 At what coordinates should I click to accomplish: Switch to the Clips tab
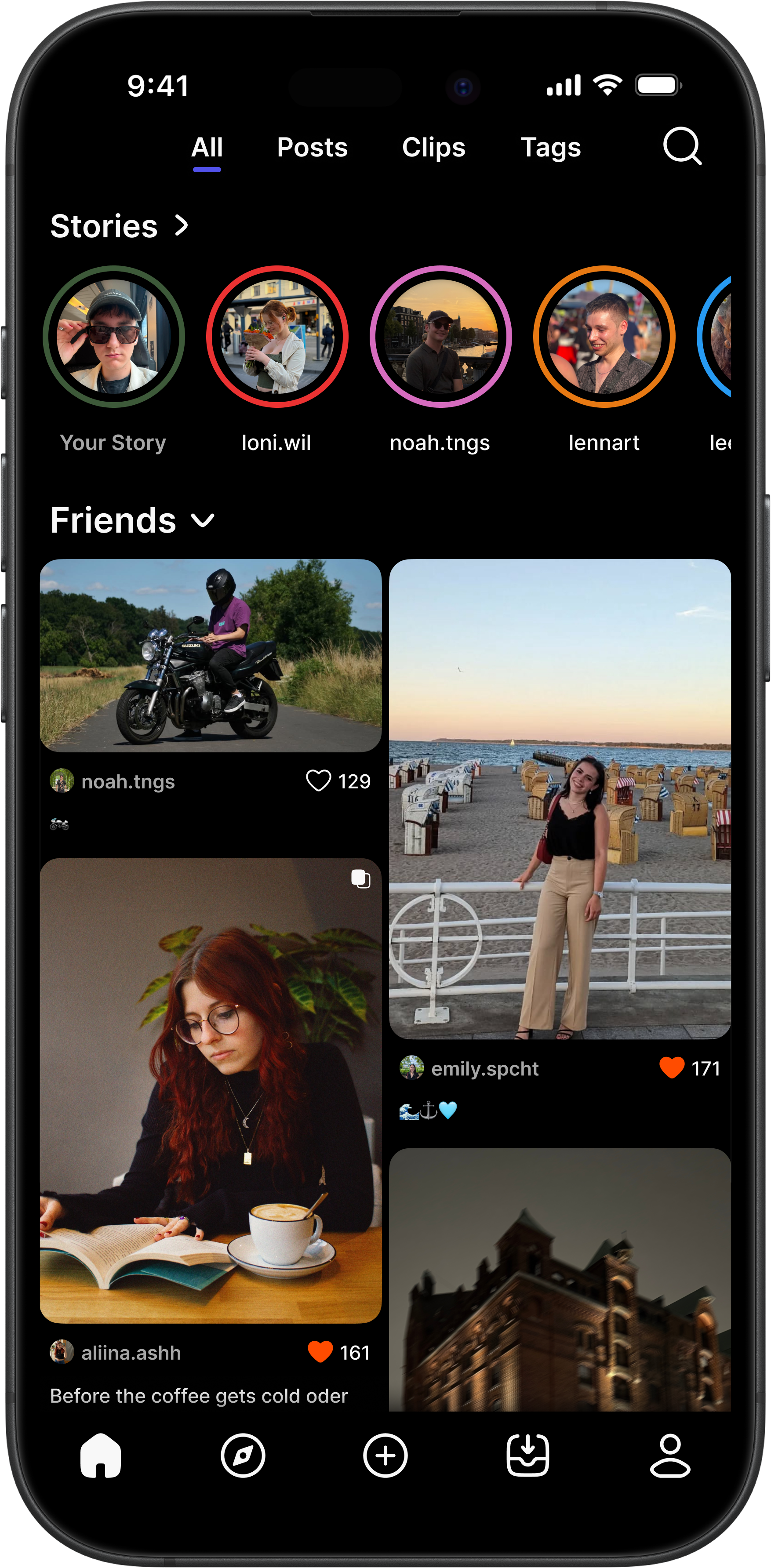click(x=433, y=147)
